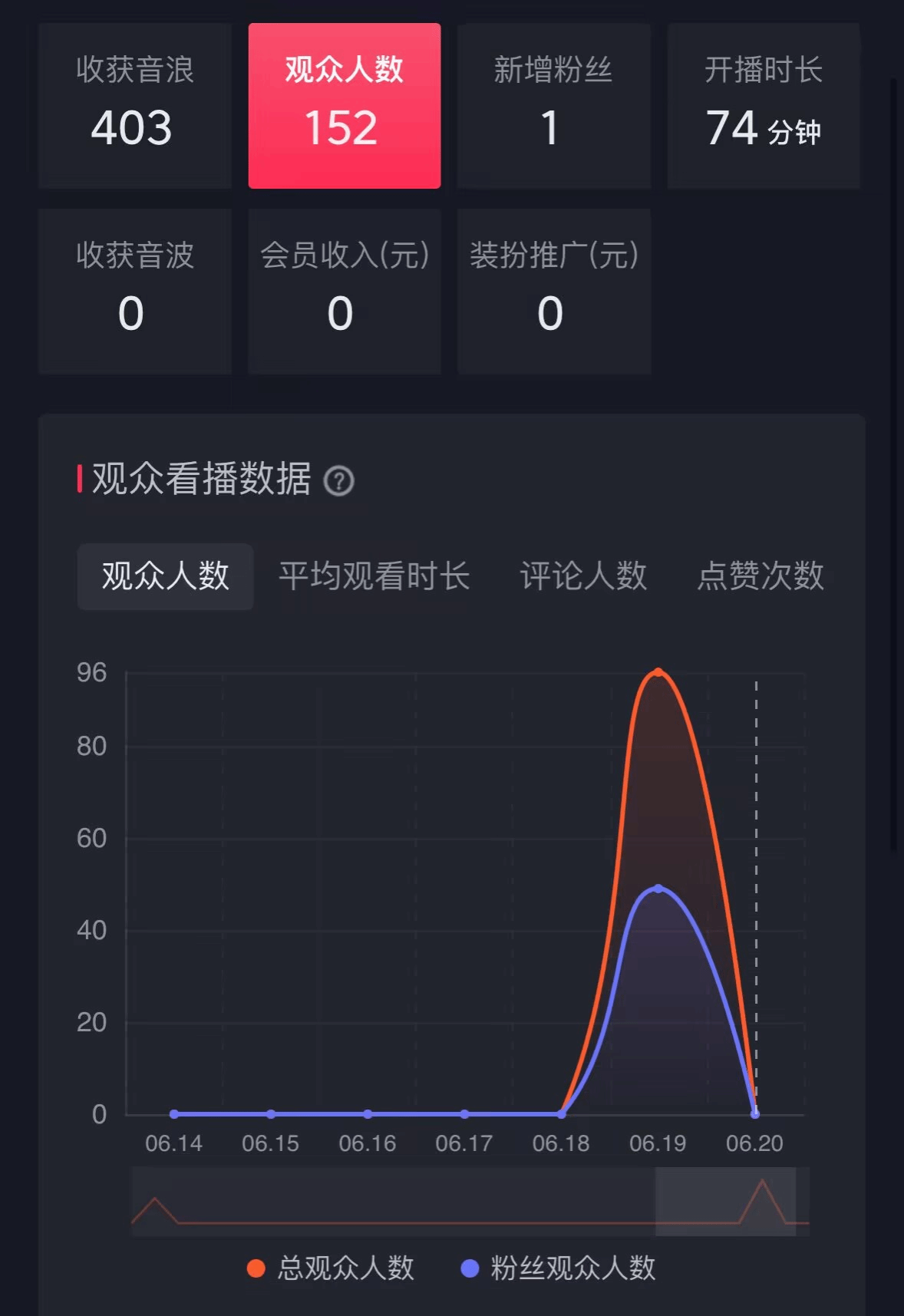Select the 收获音浪 metric card

click(x=134, y=106)
